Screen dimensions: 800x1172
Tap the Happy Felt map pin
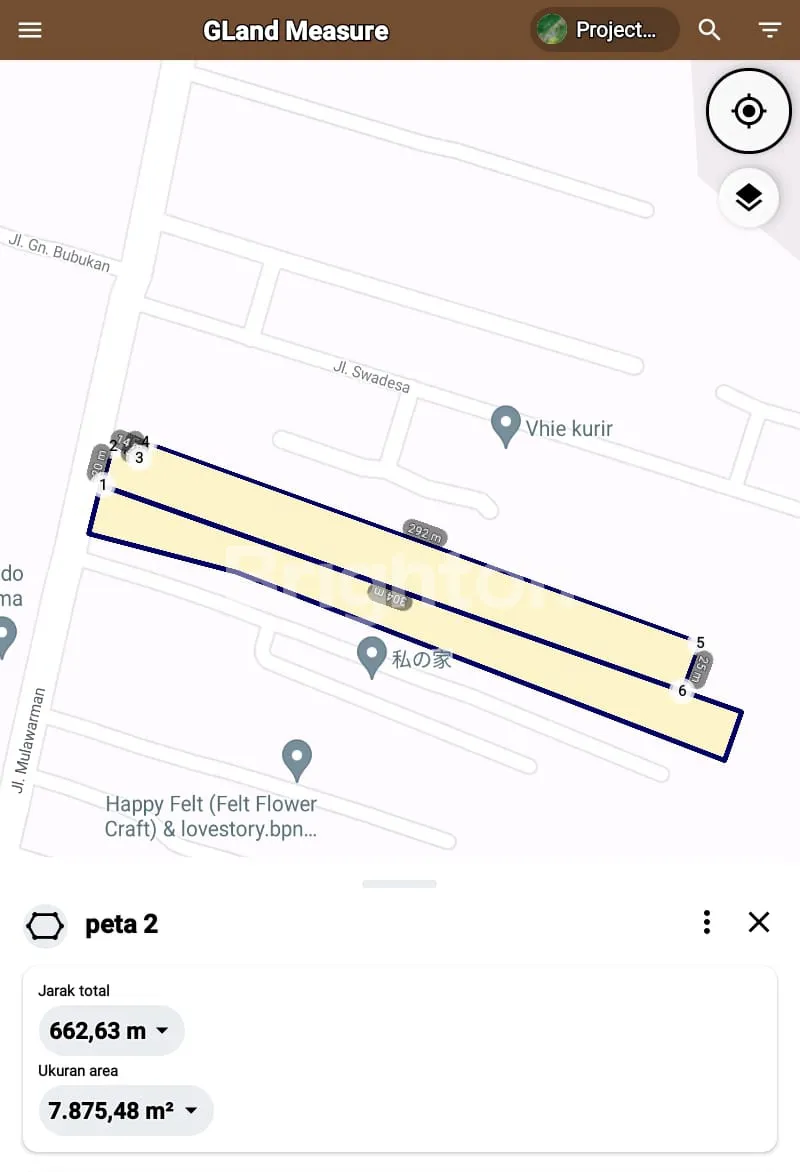click(296, 760)
